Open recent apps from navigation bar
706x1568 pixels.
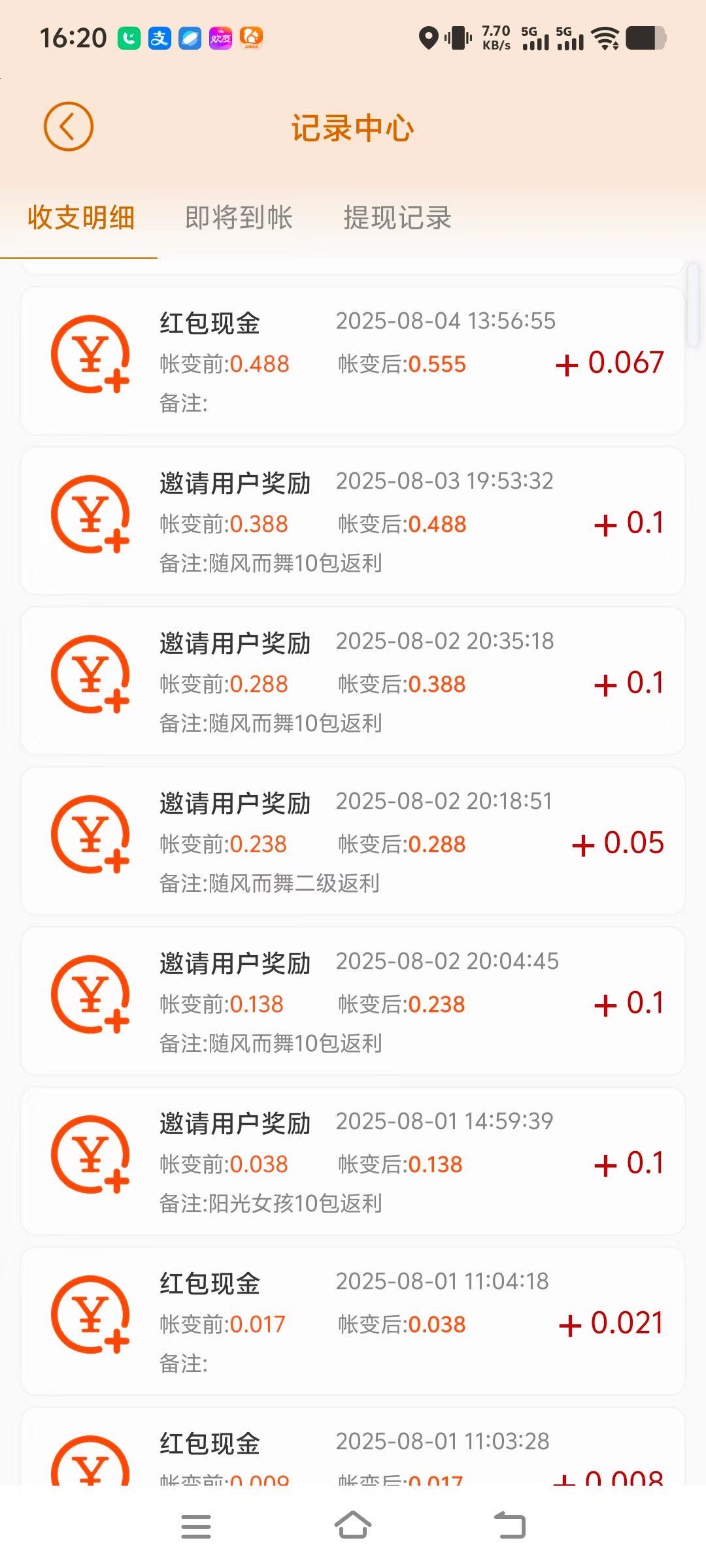pyautogui.click(x=196, y=1526)
